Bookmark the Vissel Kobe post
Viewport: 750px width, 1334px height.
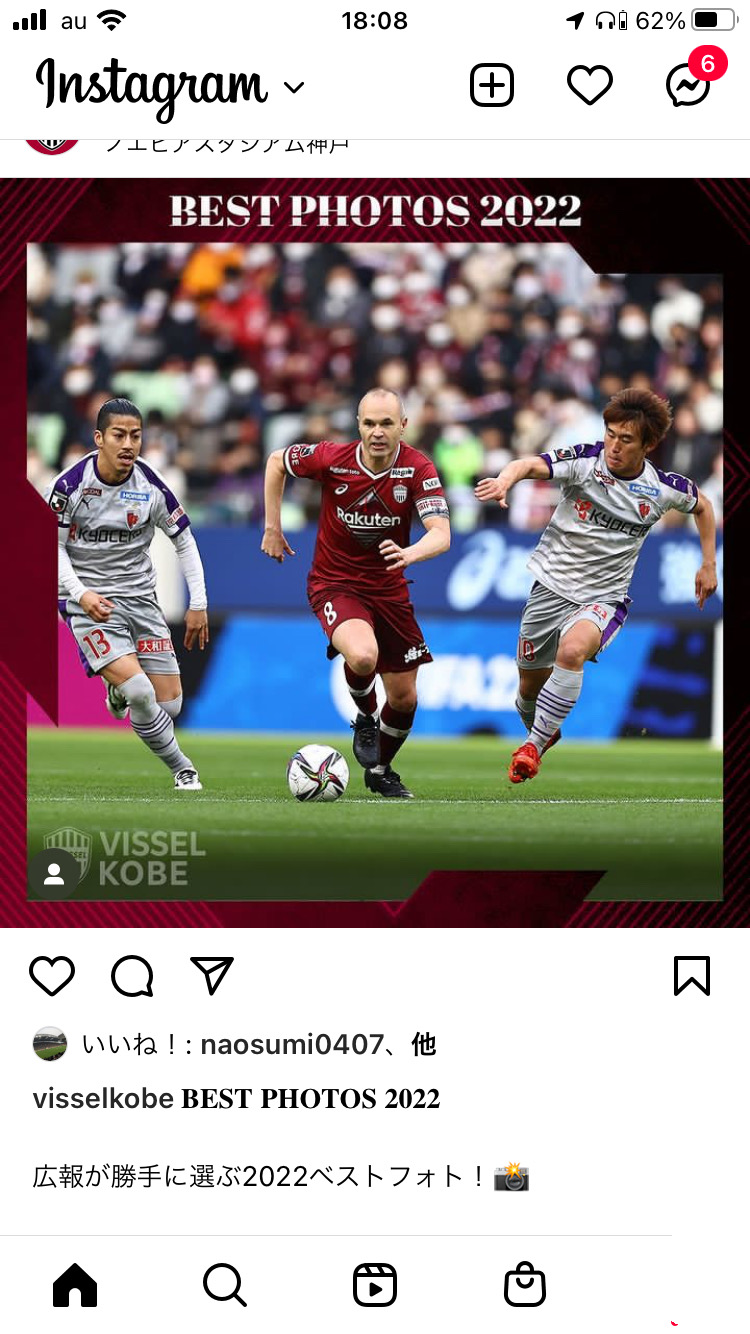click(x=692, y=975)
